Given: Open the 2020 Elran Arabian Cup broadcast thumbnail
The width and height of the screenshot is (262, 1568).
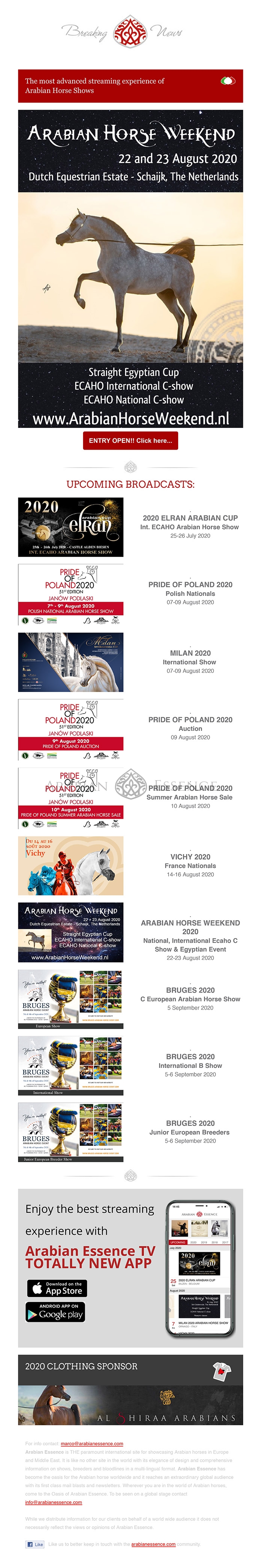Looking at the screenshot, I should tap(71, 527).
